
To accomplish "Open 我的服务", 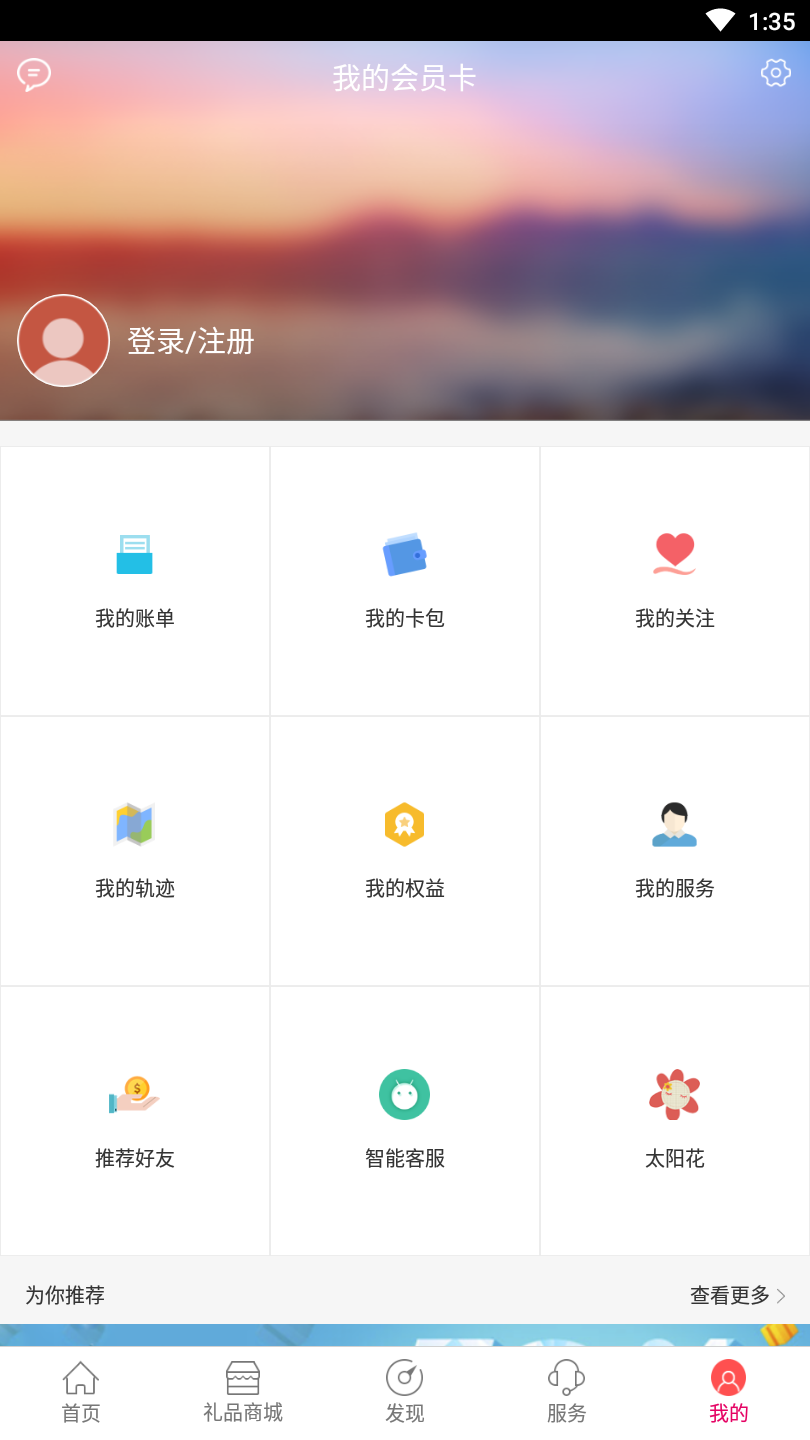I will (675, 851).
